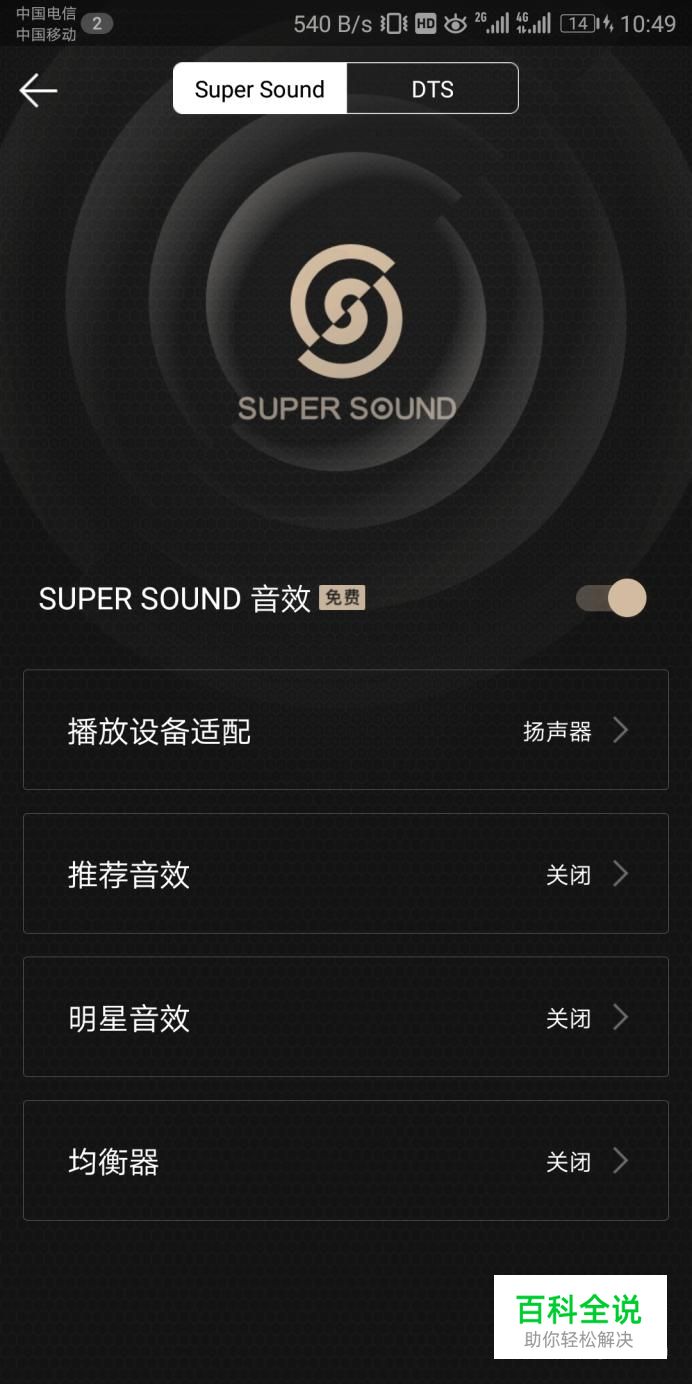
Task: Turn off the SUPER SOUND 音效 switch
Action: (611, 598)
